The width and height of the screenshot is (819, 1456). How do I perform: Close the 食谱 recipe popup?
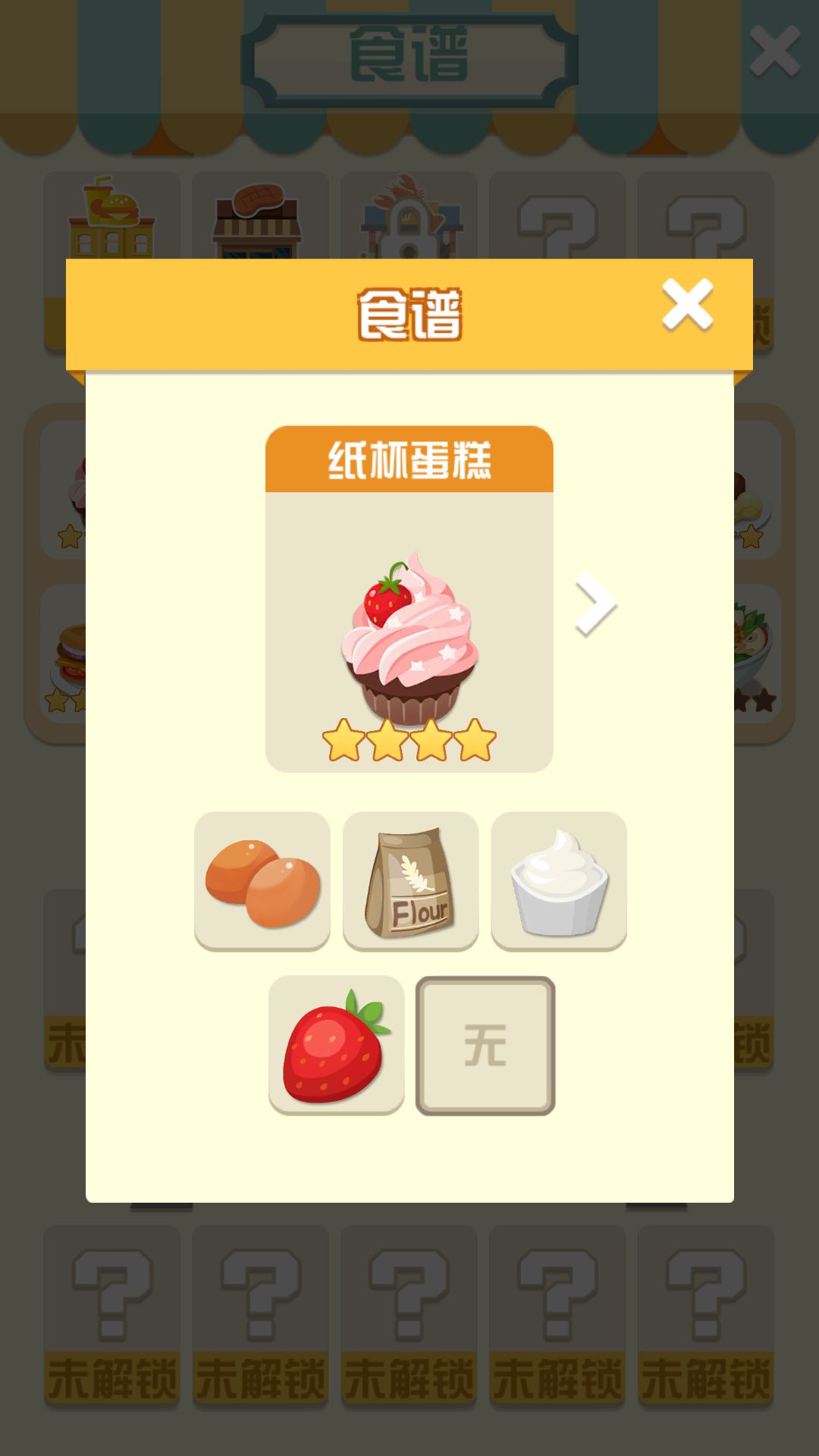click(687, 305)
